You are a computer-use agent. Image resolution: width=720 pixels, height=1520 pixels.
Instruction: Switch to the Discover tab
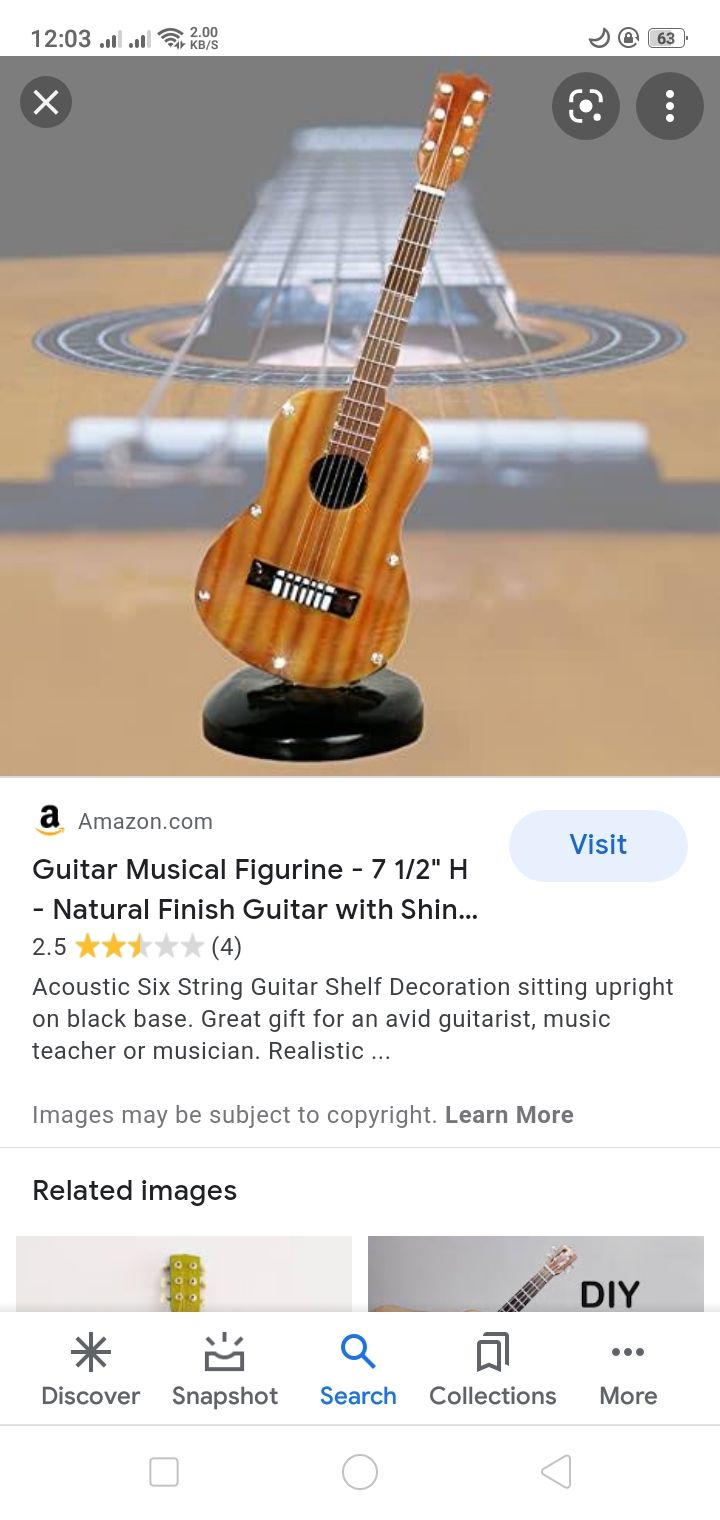click(x=91, y=1370)
